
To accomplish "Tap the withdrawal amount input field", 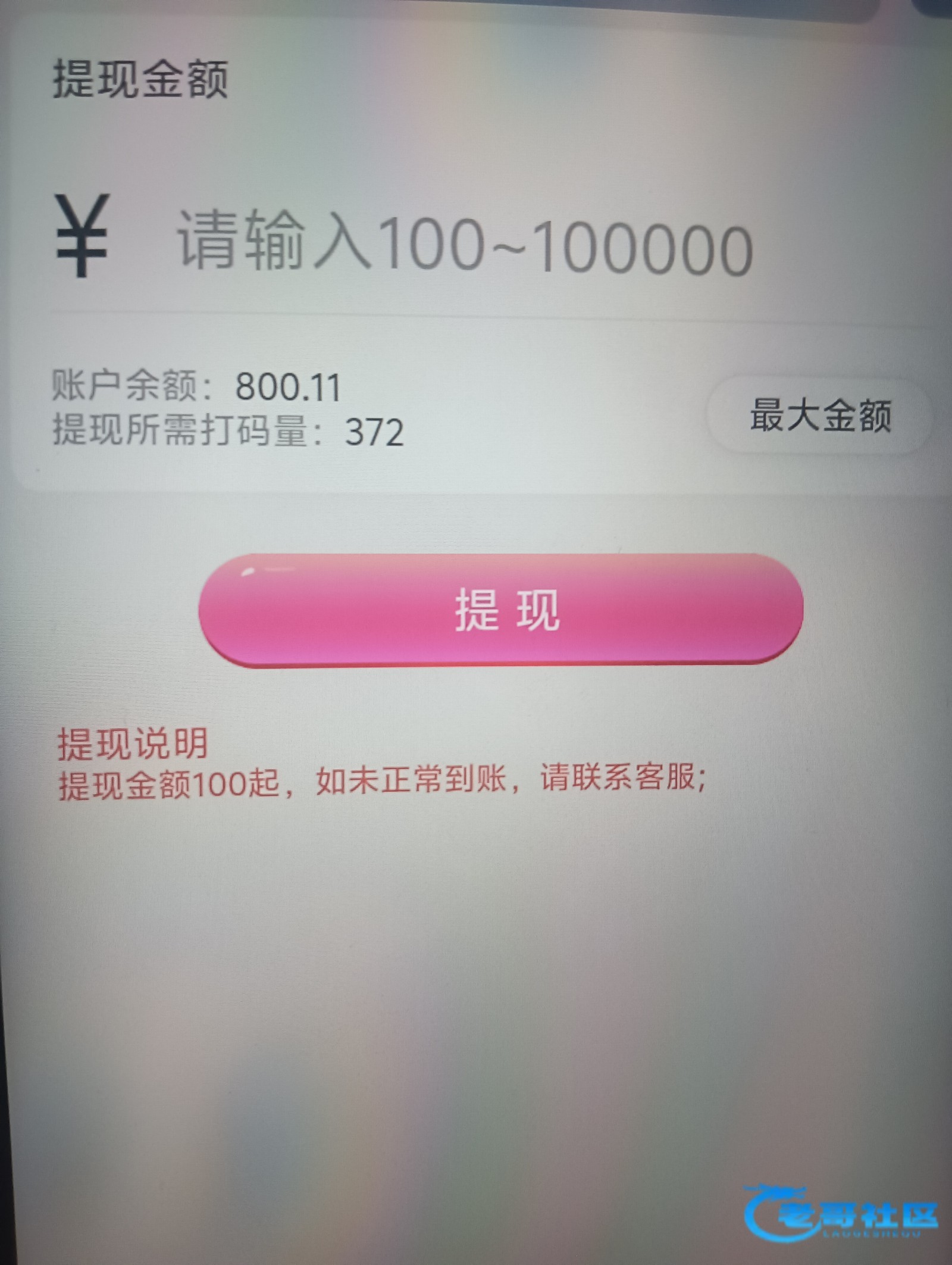I will coord(464,245).
